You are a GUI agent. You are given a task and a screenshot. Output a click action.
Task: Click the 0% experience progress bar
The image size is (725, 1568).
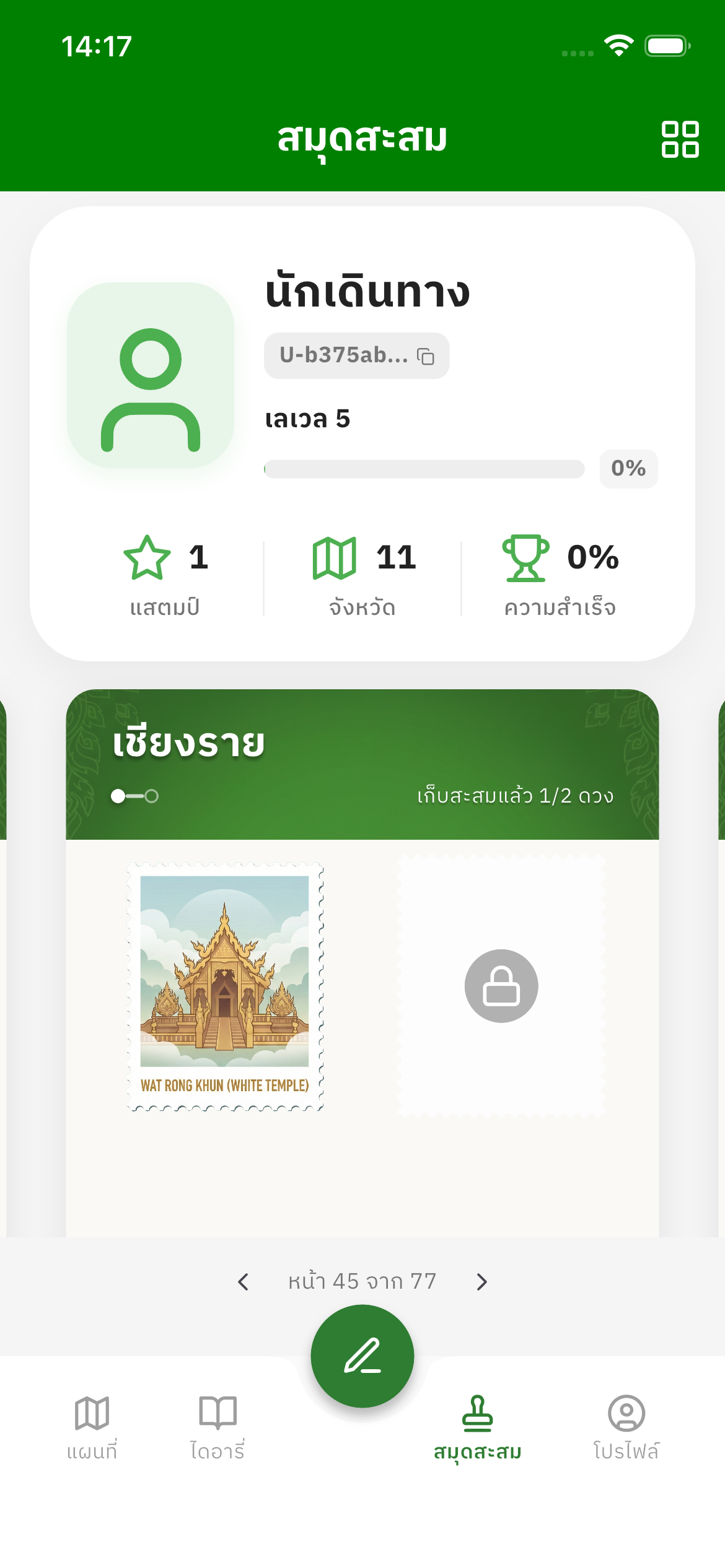pos(423,469)
